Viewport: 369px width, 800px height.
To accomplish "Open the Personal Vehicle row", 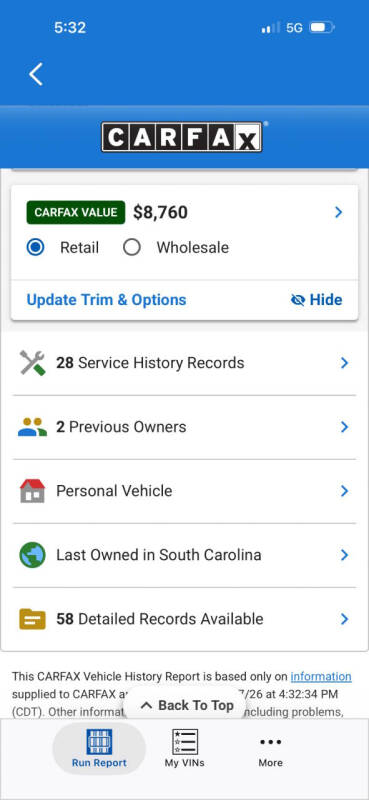I will (184, 491).
